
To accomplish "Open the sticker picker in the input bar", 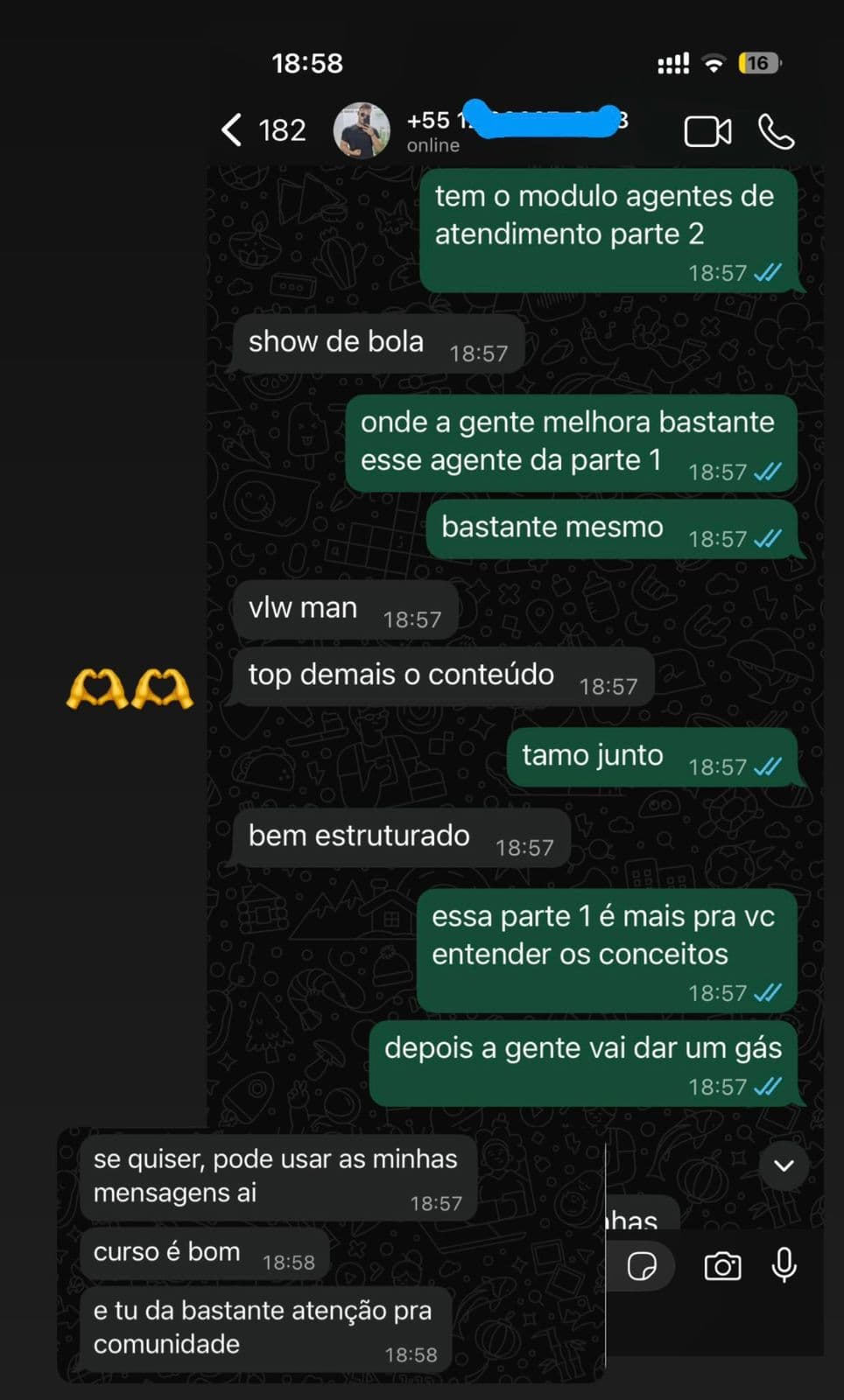I will (x=644, y=1266).
